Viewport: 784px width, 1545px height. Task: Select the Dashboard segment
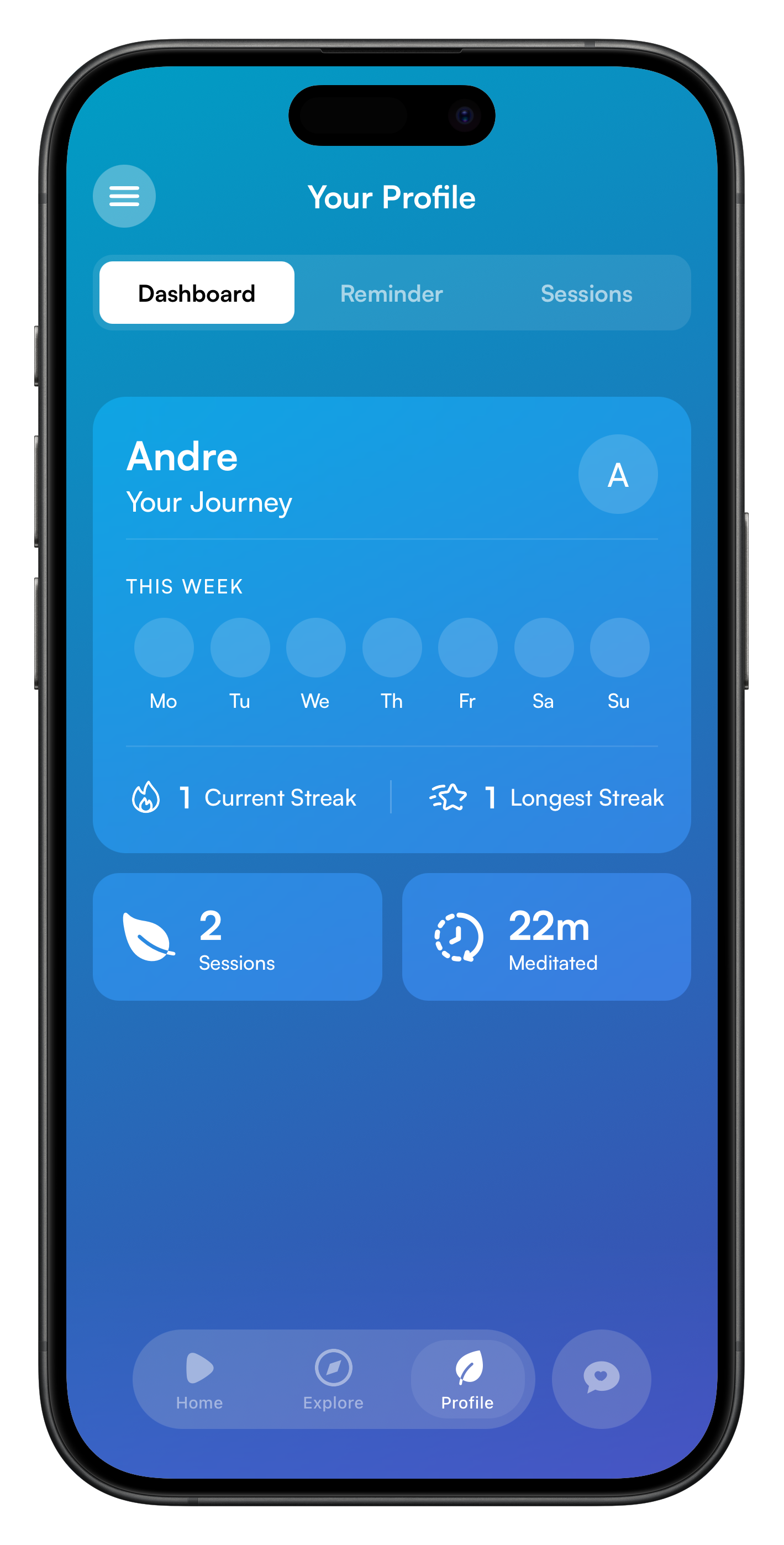[x=197, y=293]
